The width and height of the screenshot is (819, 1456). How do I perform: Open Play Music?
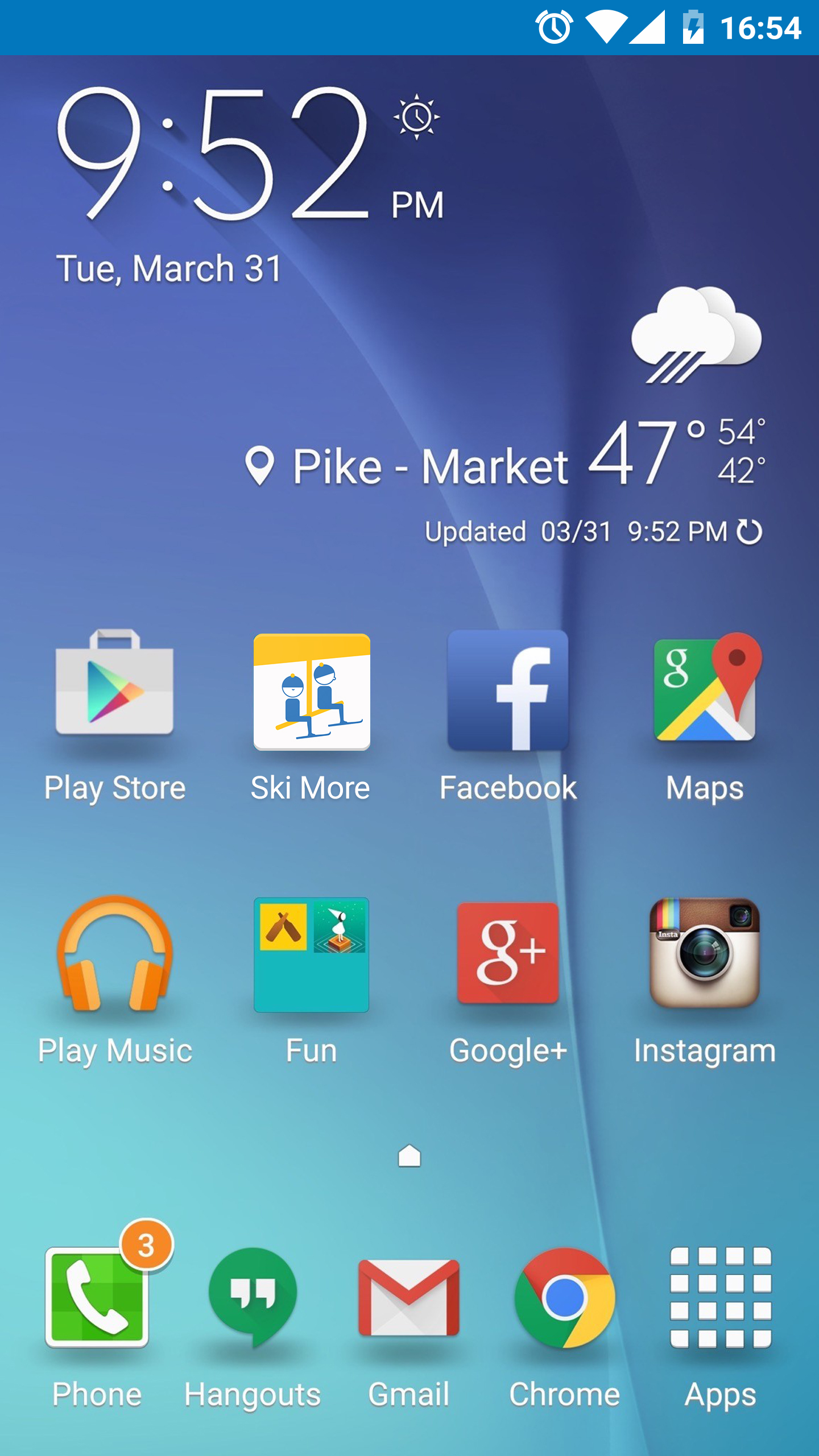click(115, 954)
